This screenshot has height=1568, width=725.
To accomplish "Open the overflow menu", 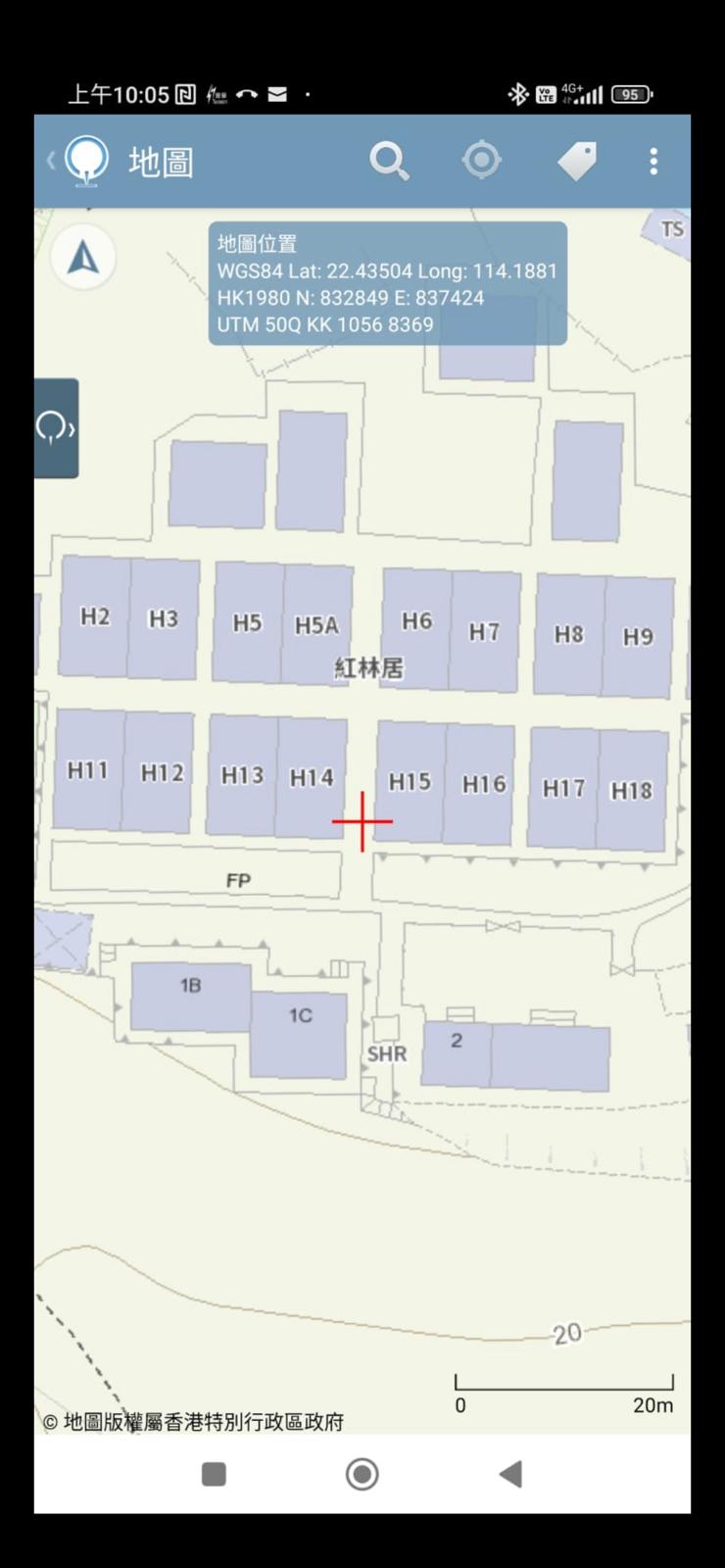I will [x=653, y=161].
